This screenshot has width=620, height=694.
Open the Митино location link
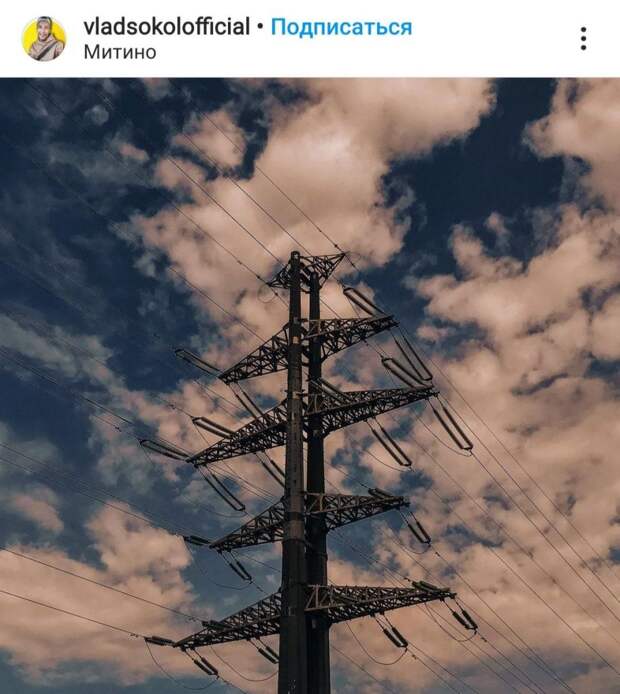(120, 52)
